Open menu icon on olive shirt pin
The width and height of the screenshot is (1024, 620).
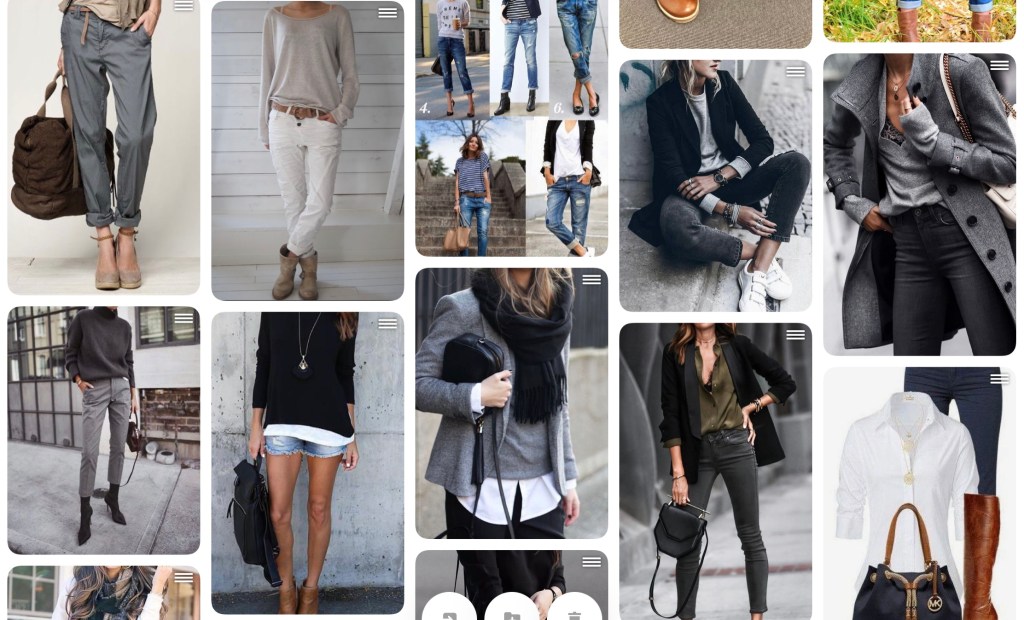pyautogui.click(x=795, y=335)
